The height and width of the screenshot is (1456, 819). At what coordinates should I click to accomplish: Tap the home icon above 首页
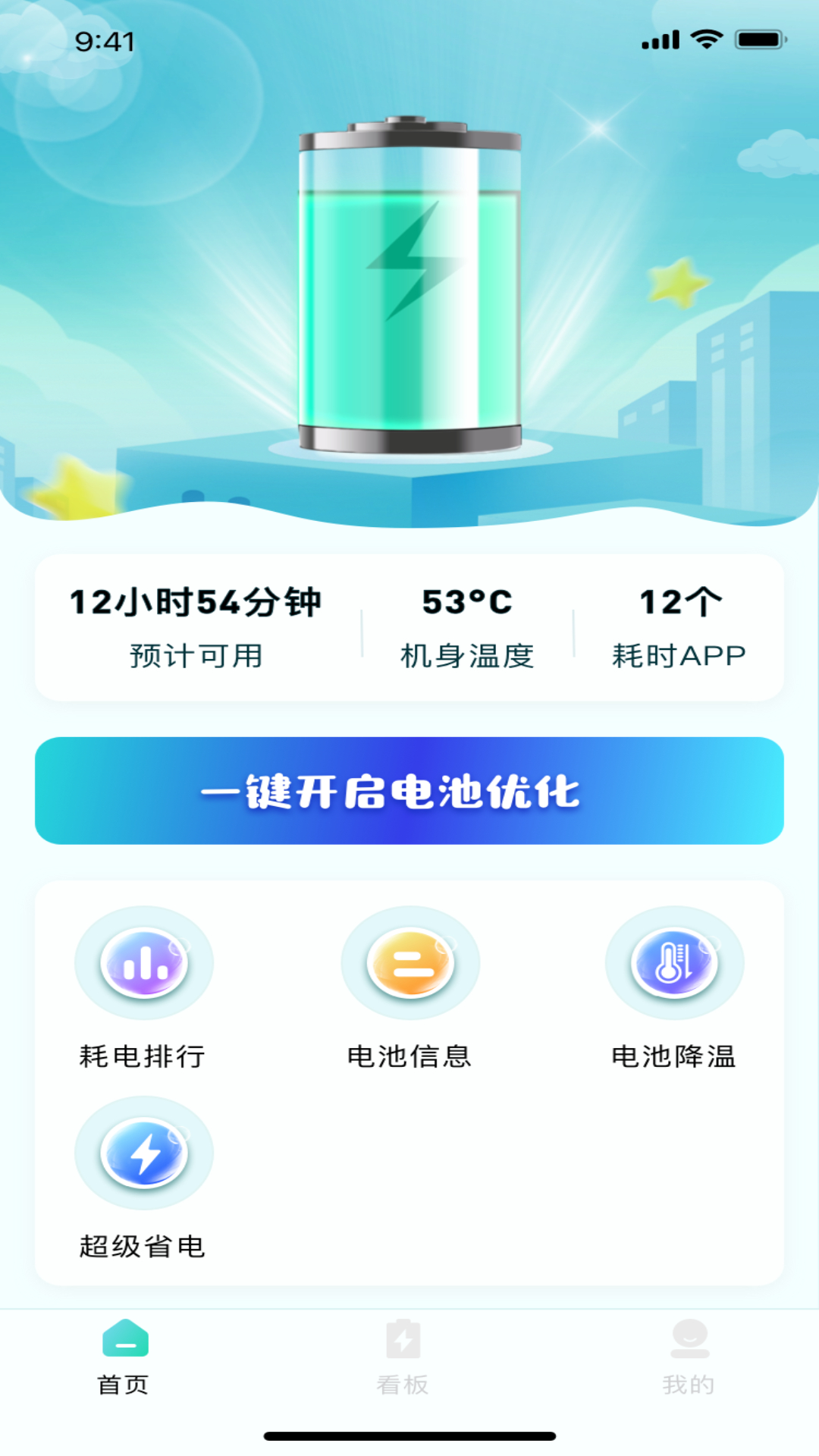124,1337
